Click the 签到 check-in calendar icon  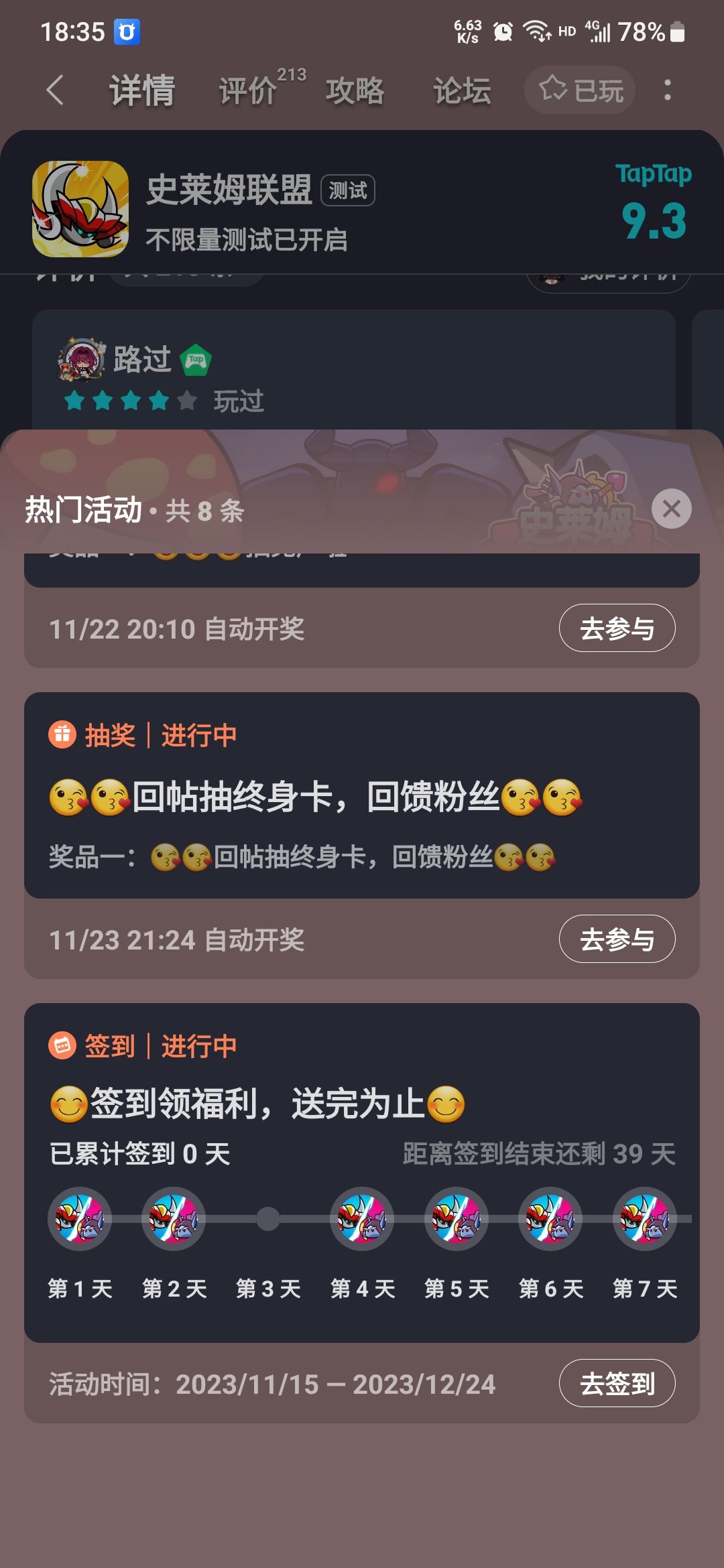coord(61,1044)
